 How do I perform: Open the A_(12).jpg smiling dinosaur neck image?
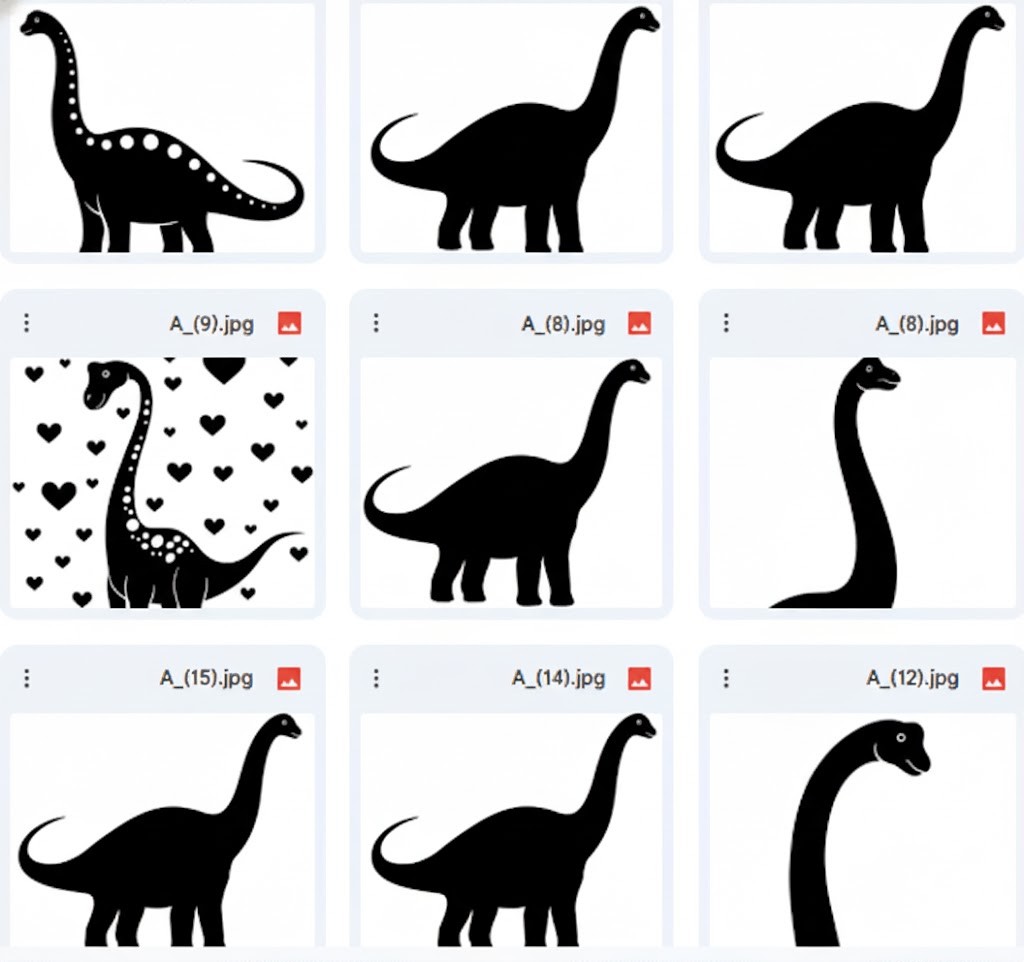coord(861,828)
